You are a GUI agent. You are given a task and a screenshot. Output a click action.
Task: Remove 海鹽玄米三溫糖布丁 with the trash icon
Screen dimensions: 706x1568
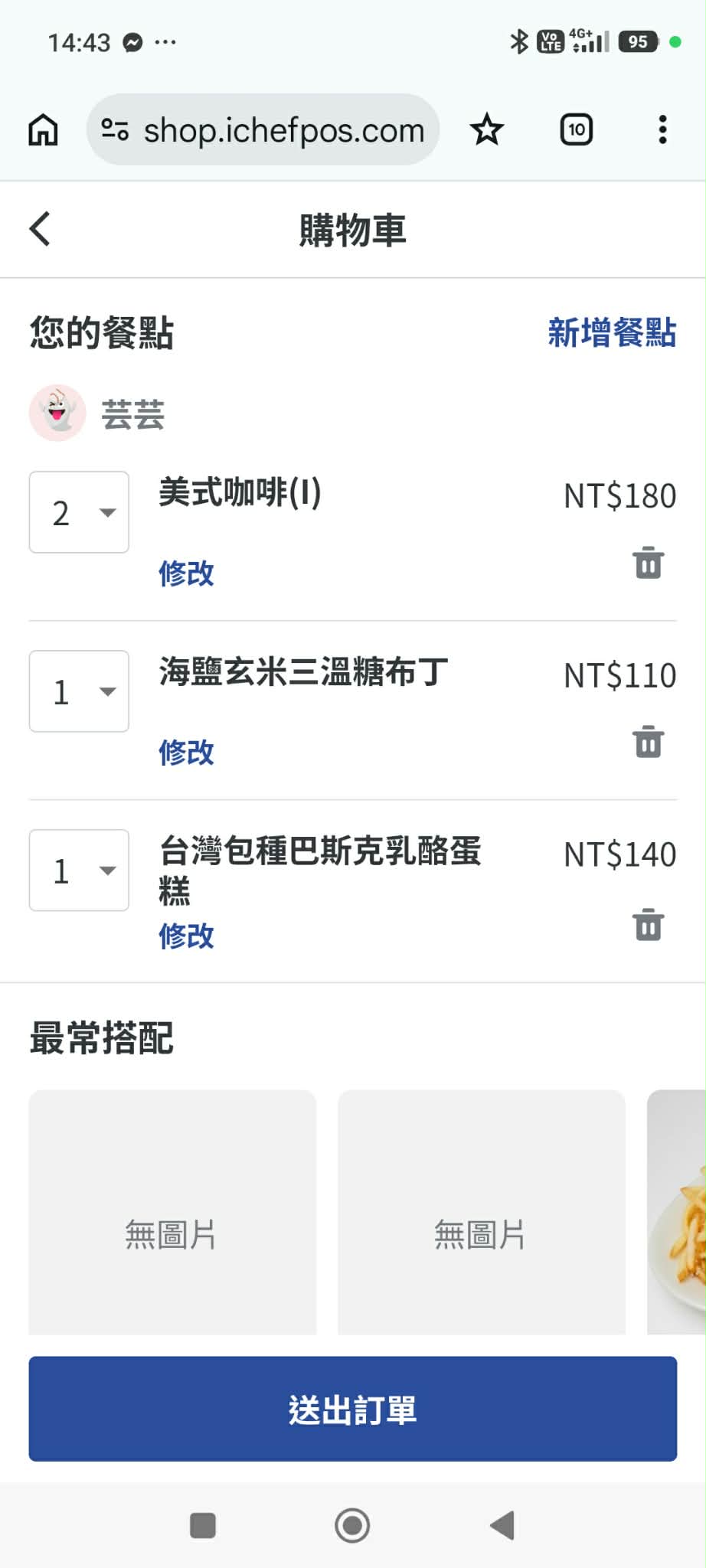tap(648, 742)
